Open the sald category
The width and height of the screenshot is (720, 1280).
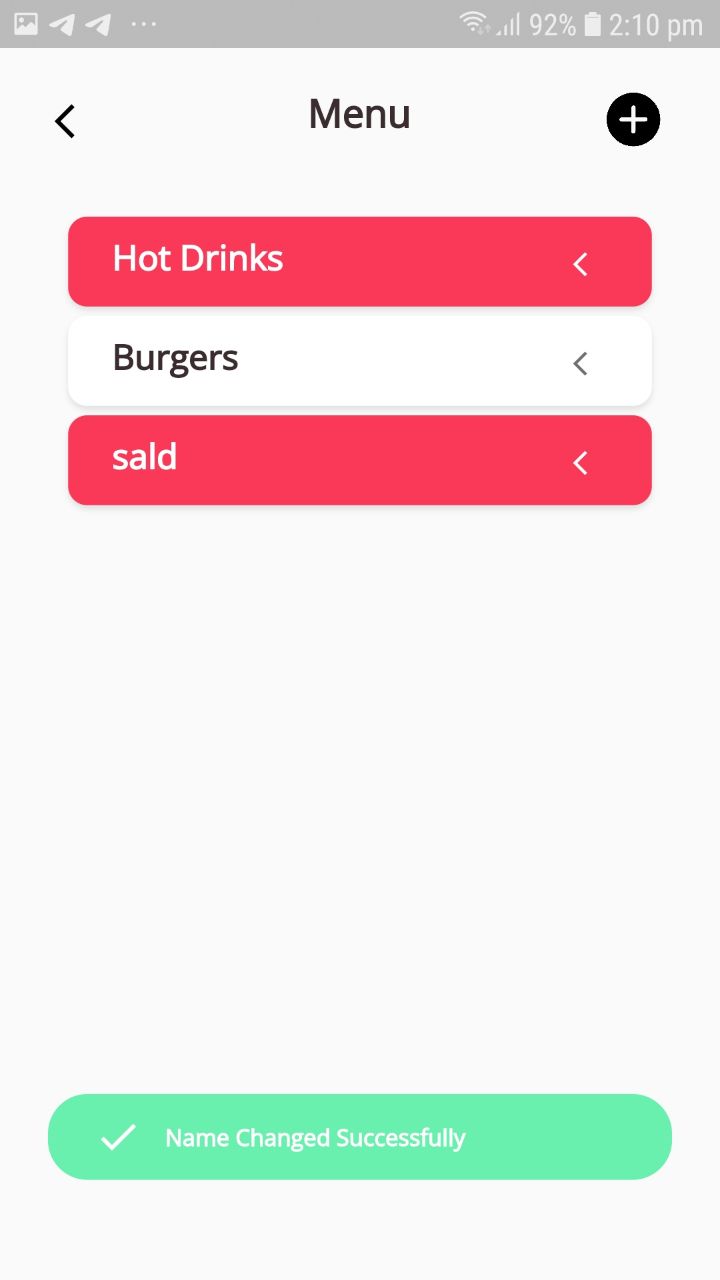[360, 460]
